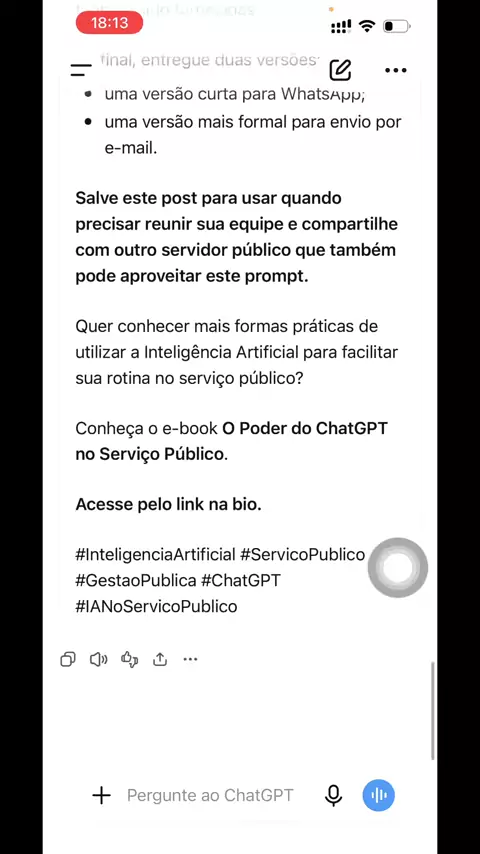
Task: Open more actions below the response
Action: pos(190,660)
